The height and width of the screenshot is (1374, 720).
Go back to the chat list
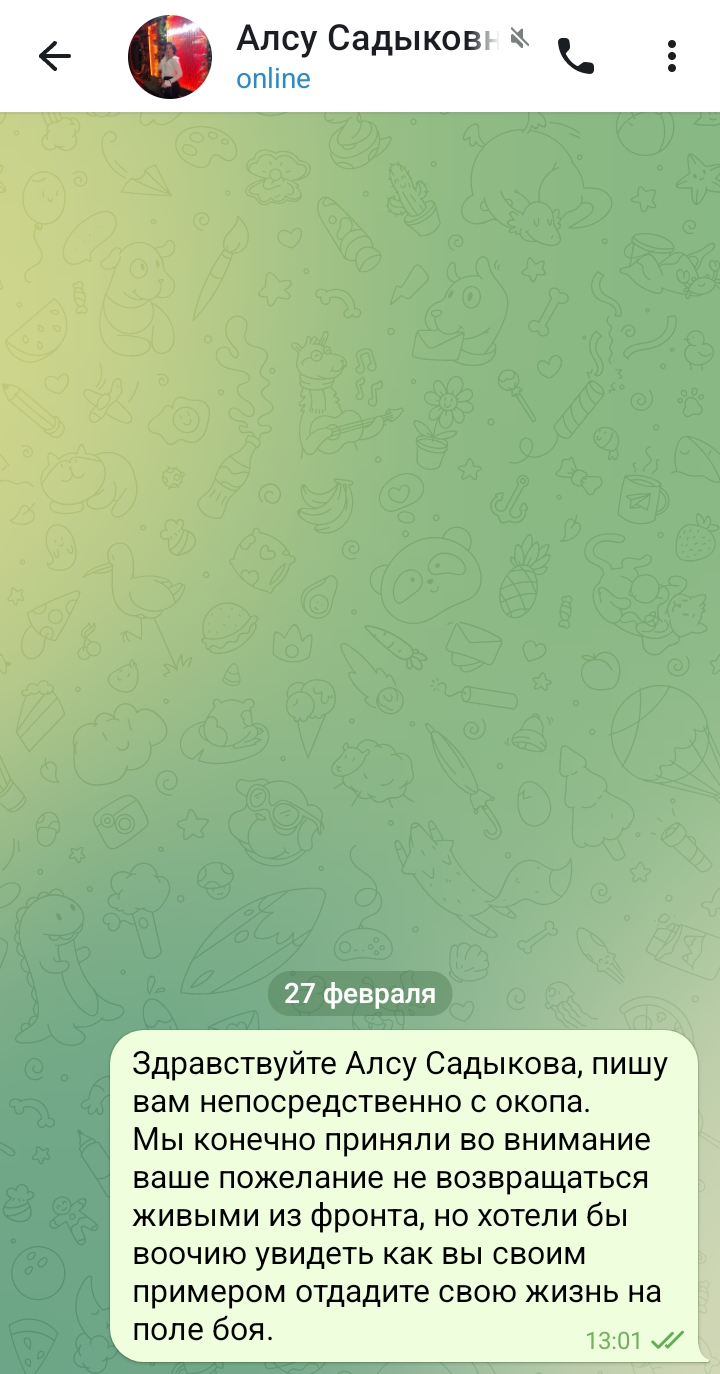[x=54, y=56]
